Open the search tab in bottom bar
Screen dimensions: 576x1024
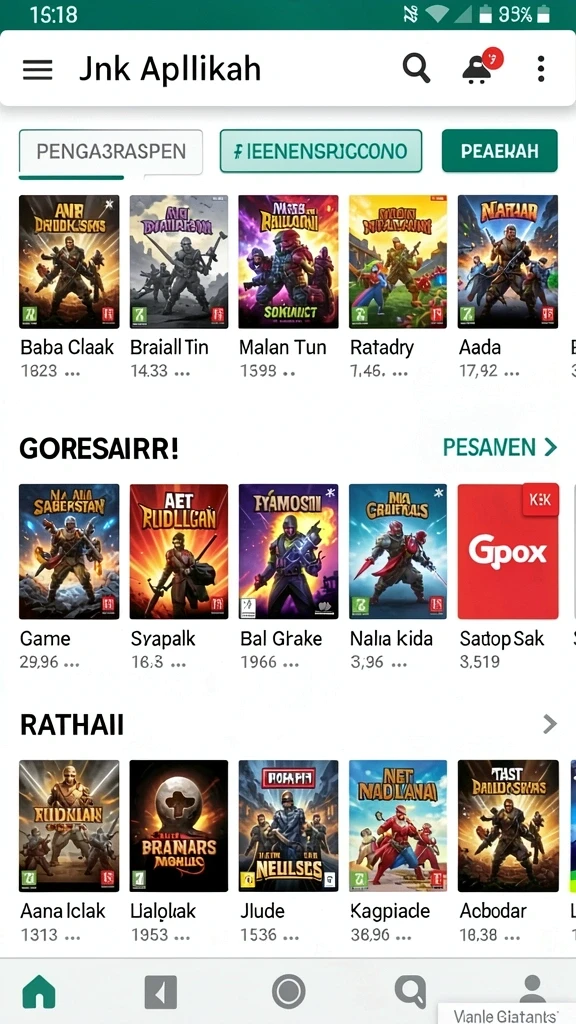coord(411,992)
